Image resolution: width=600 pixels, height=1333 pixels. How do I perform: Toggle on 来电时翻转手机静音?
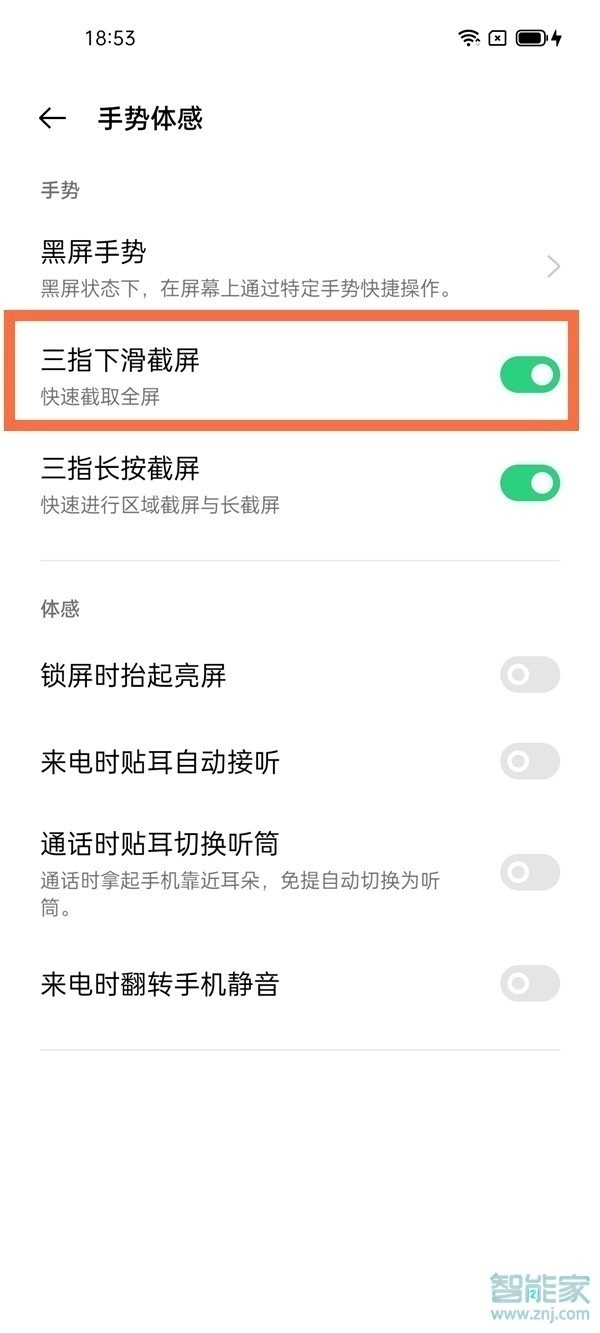[x=529, y=983]
